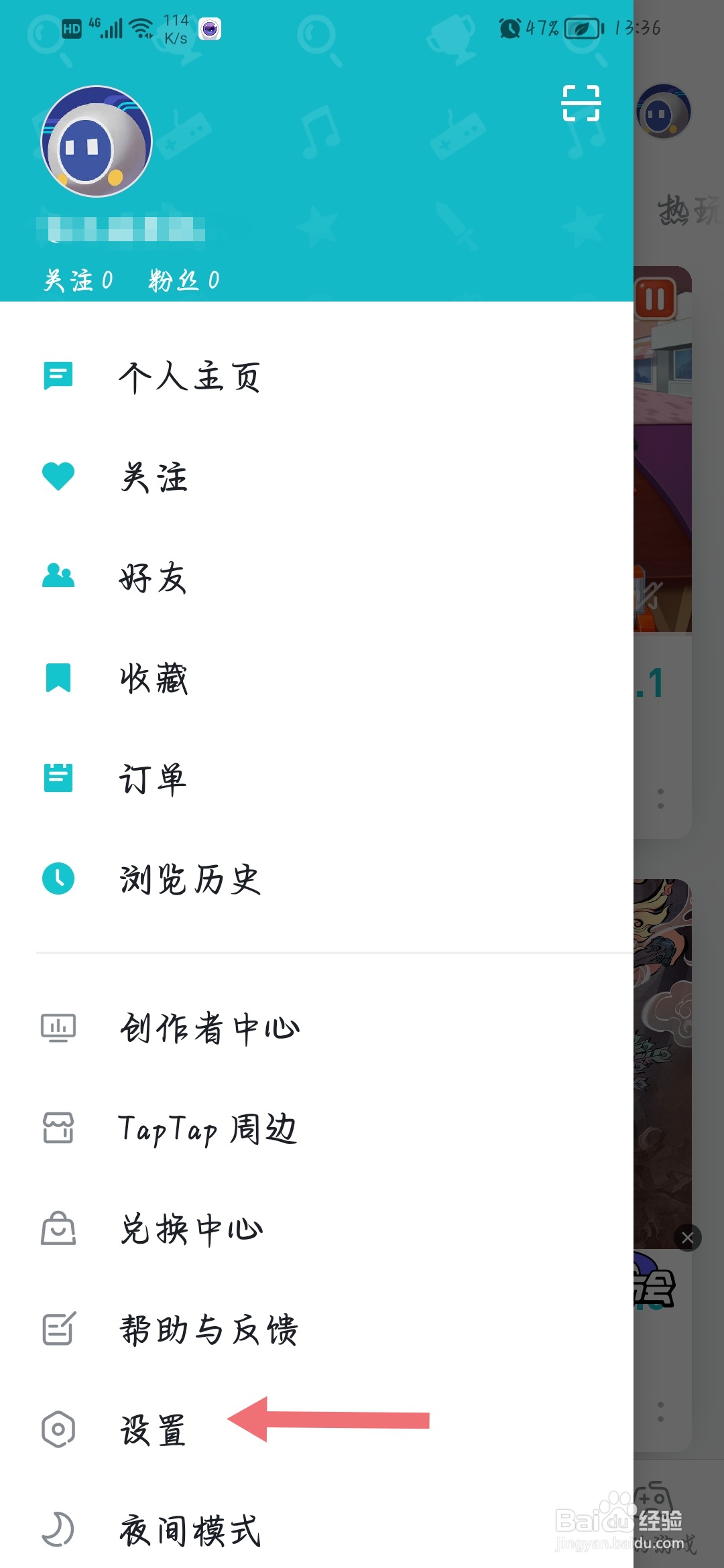This screenshot has height=1568, width=724.
Task: Open the 关注 menu row
Action: tap(316, 476)
